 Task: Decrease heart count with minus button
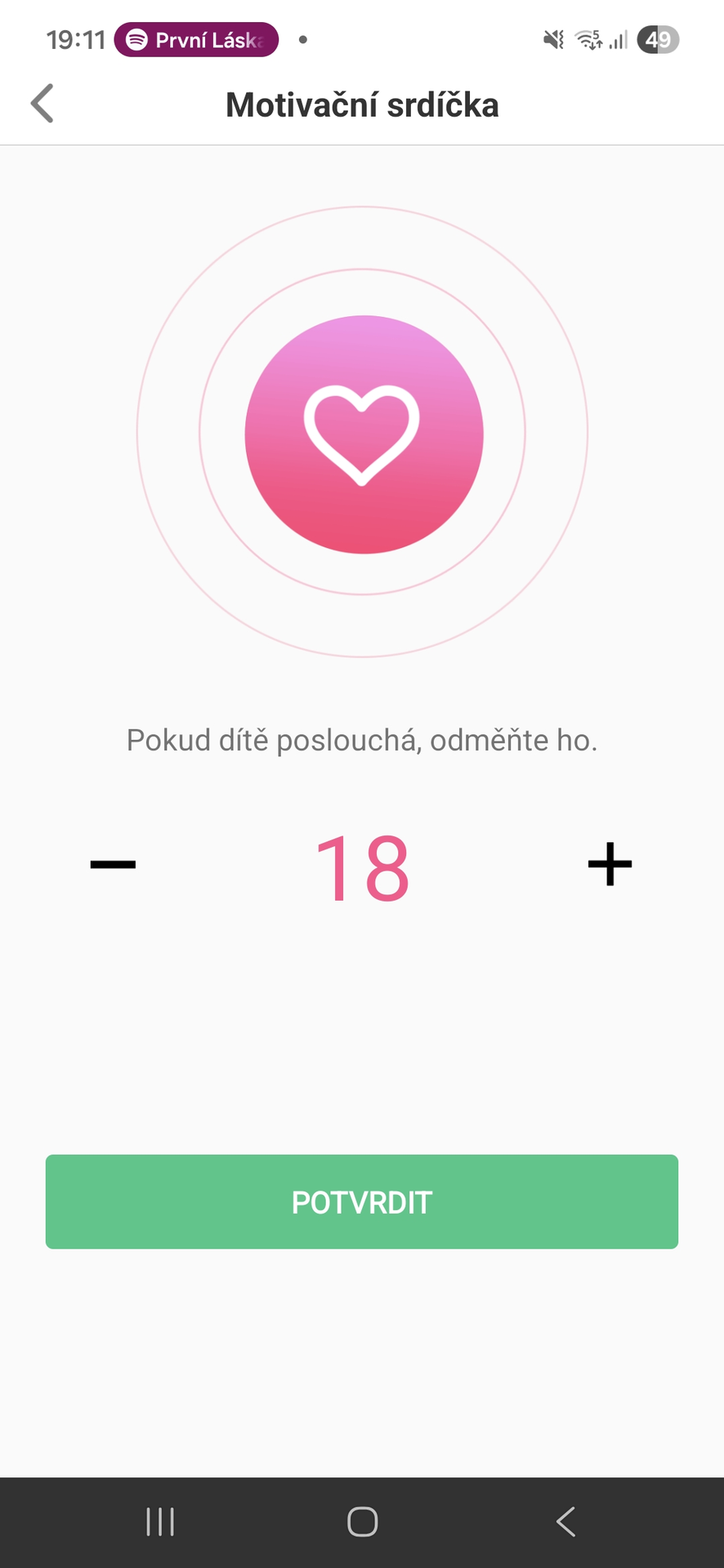point(113,864)
